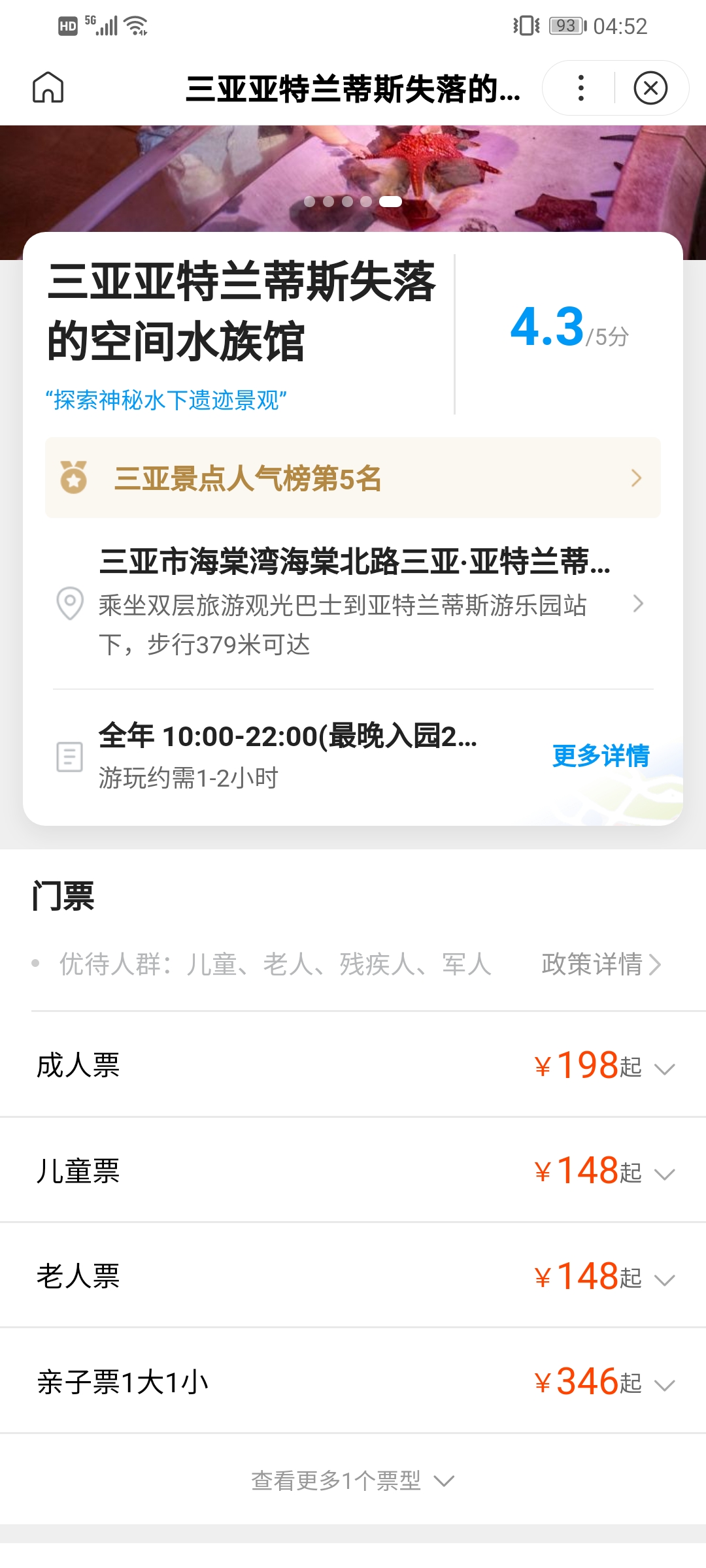706x1568 pixels.
Task: Show 查看更多1个票型
Action: tap(353, 1480)
